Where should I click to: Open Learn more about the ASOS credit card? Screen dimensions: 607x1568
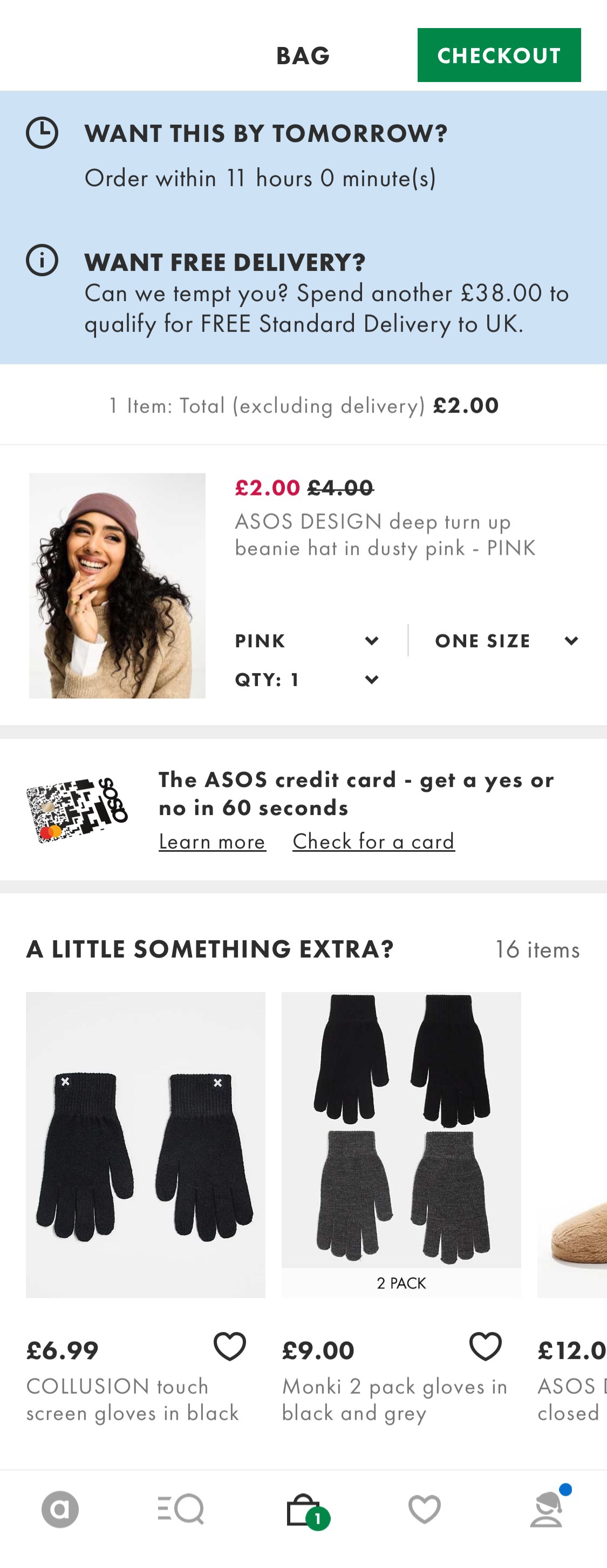tap(212, 842)
